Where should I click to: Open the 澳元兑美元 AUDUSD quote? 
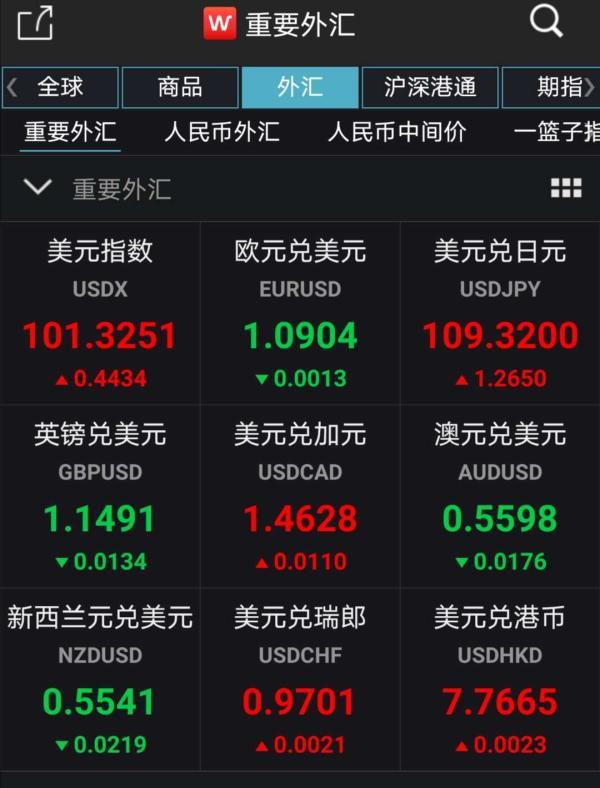click(x=500, y=495)
